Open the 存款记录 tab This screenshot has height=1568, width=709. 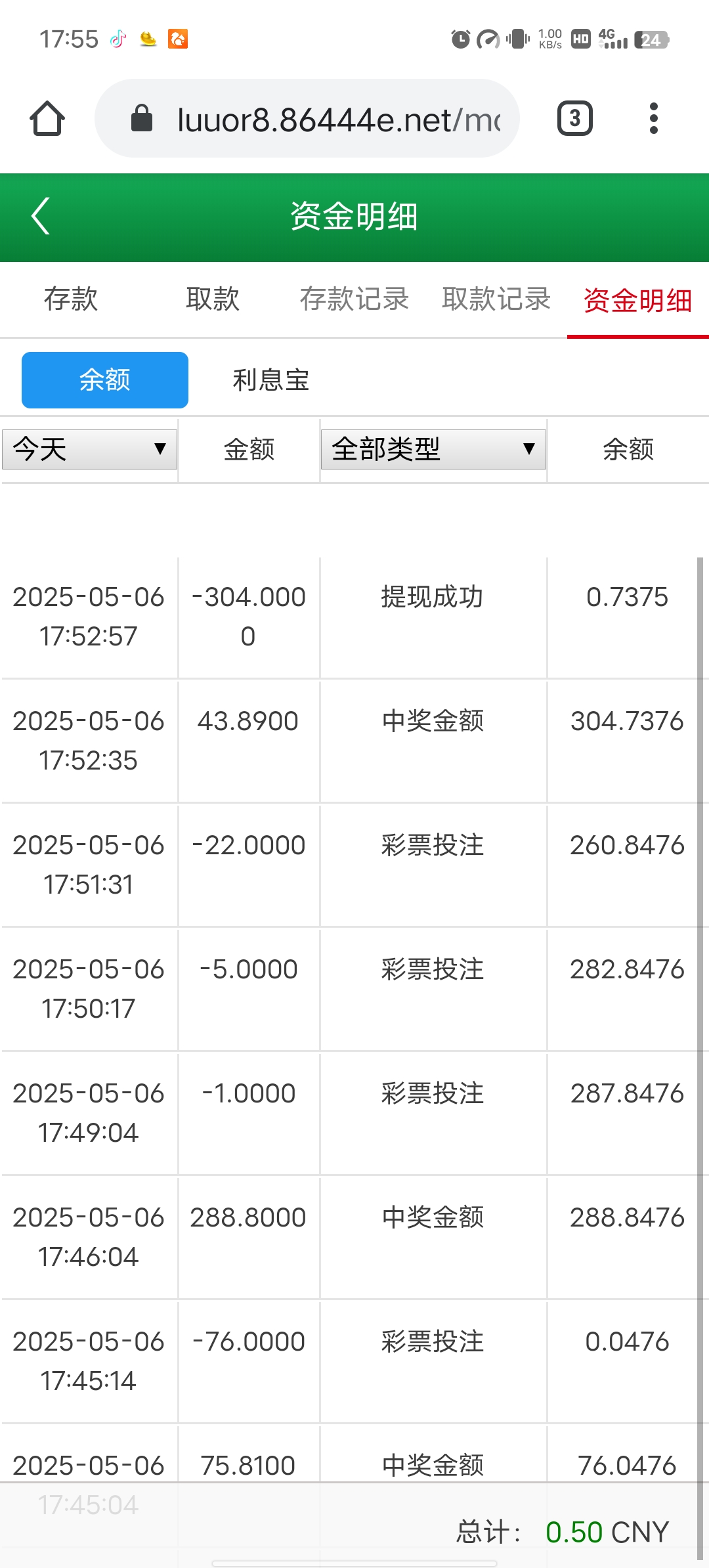click(354, 299)
